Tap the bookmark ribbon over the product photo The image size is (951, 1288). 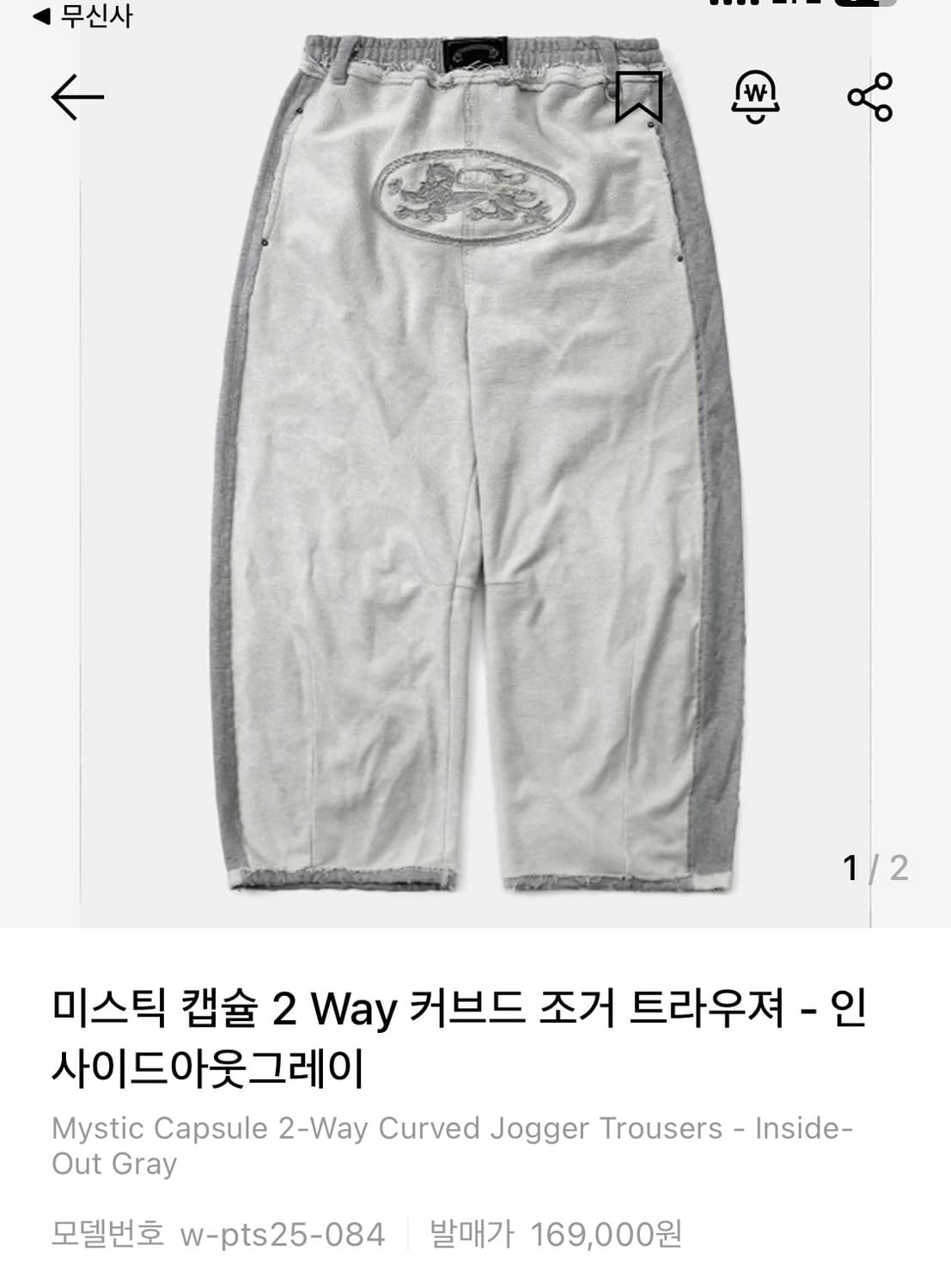(x=639, y=96)
